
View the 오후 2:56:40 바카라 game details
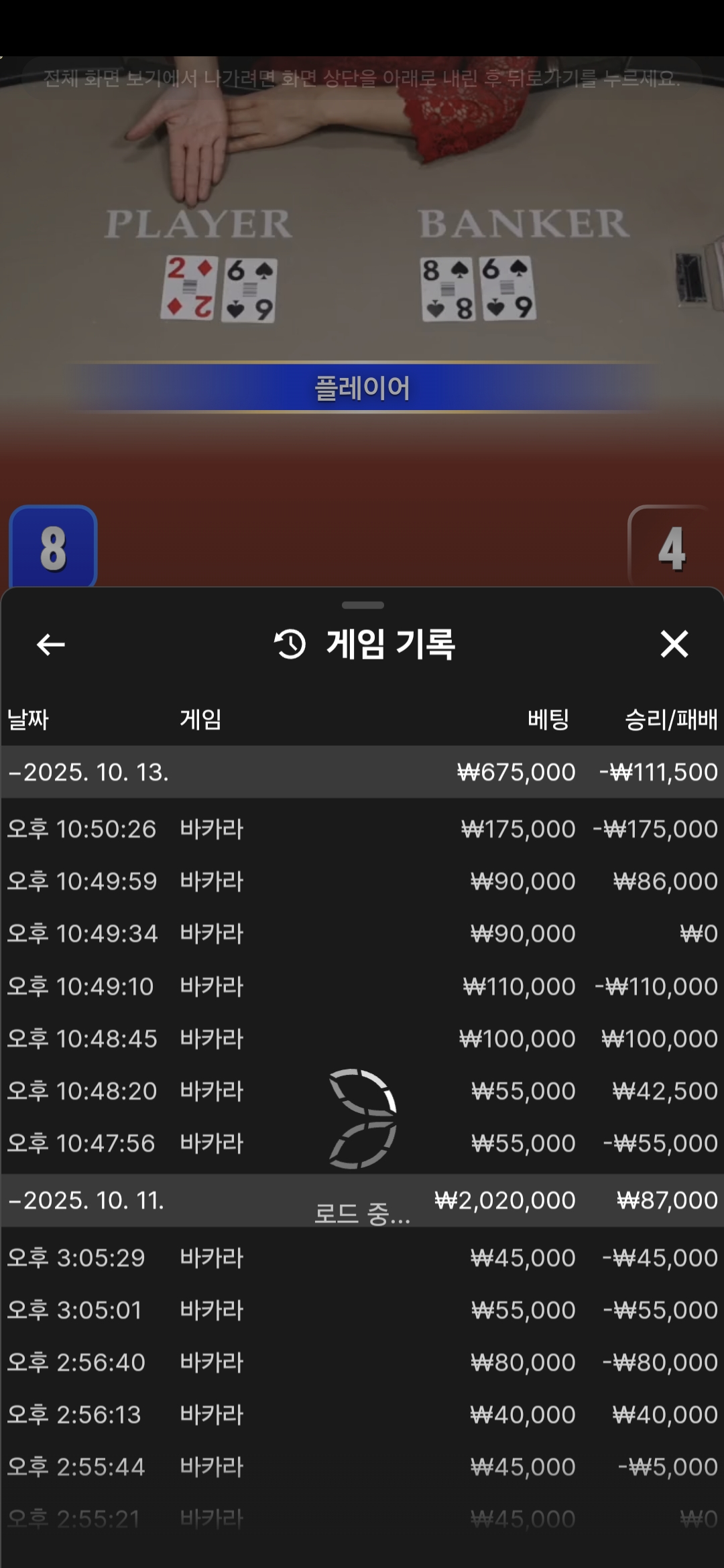[x=362, y=1362]
